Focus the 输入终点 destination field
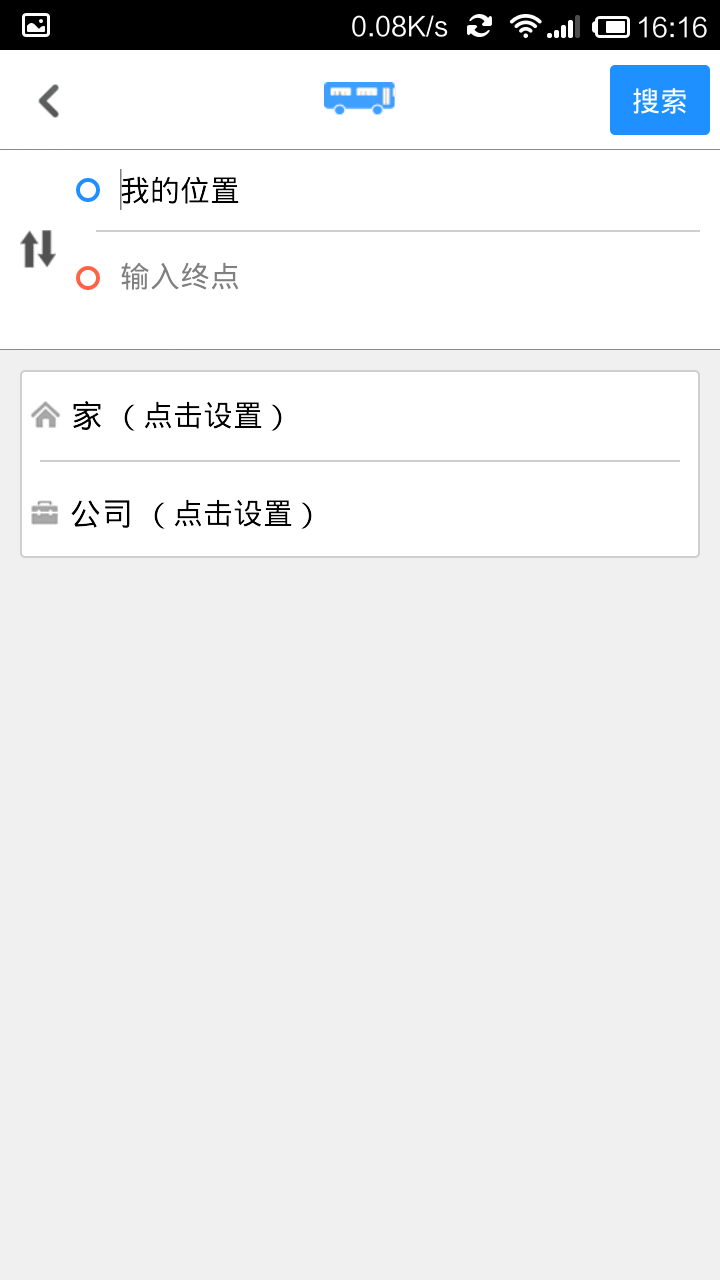 (398, 277)
